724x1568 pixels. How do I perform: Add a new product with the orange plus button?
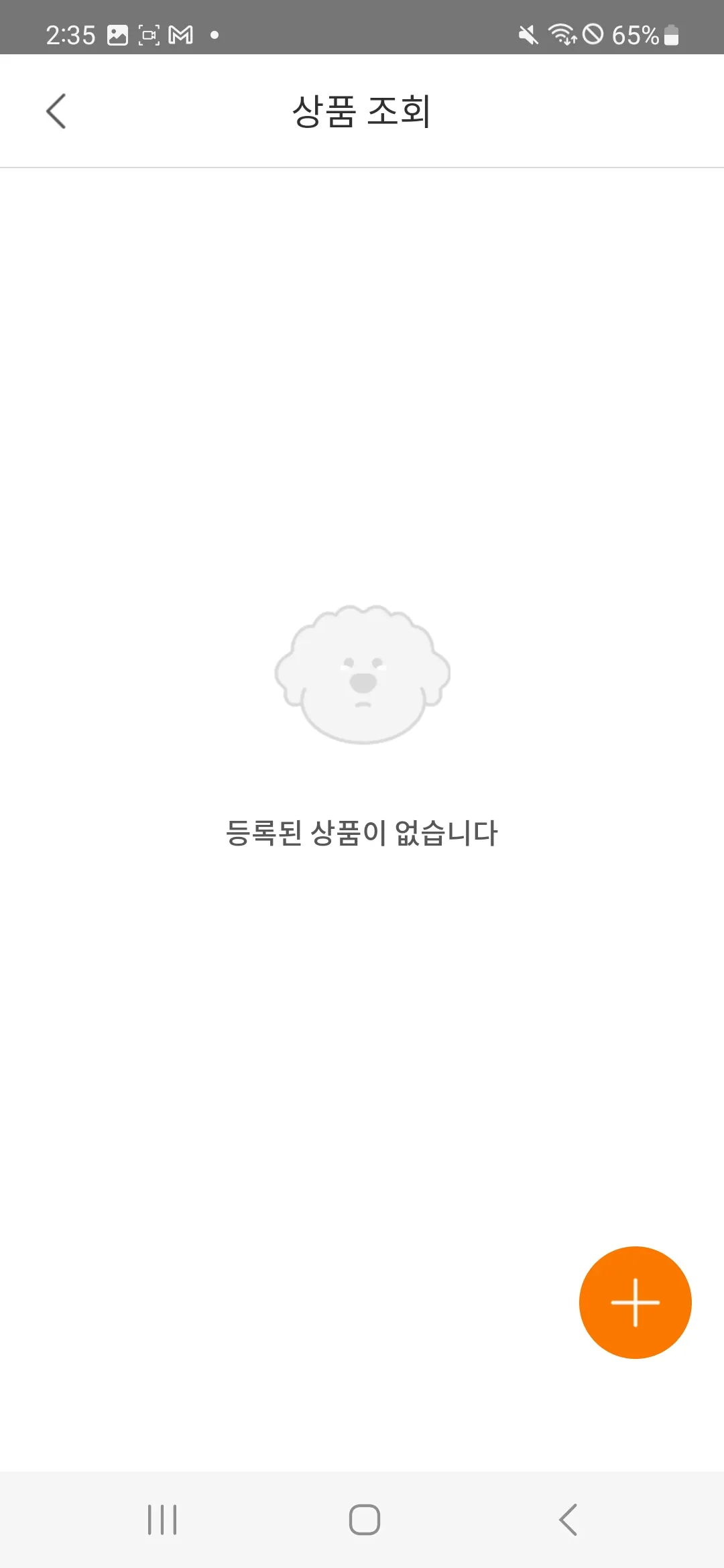[635, 1302]
